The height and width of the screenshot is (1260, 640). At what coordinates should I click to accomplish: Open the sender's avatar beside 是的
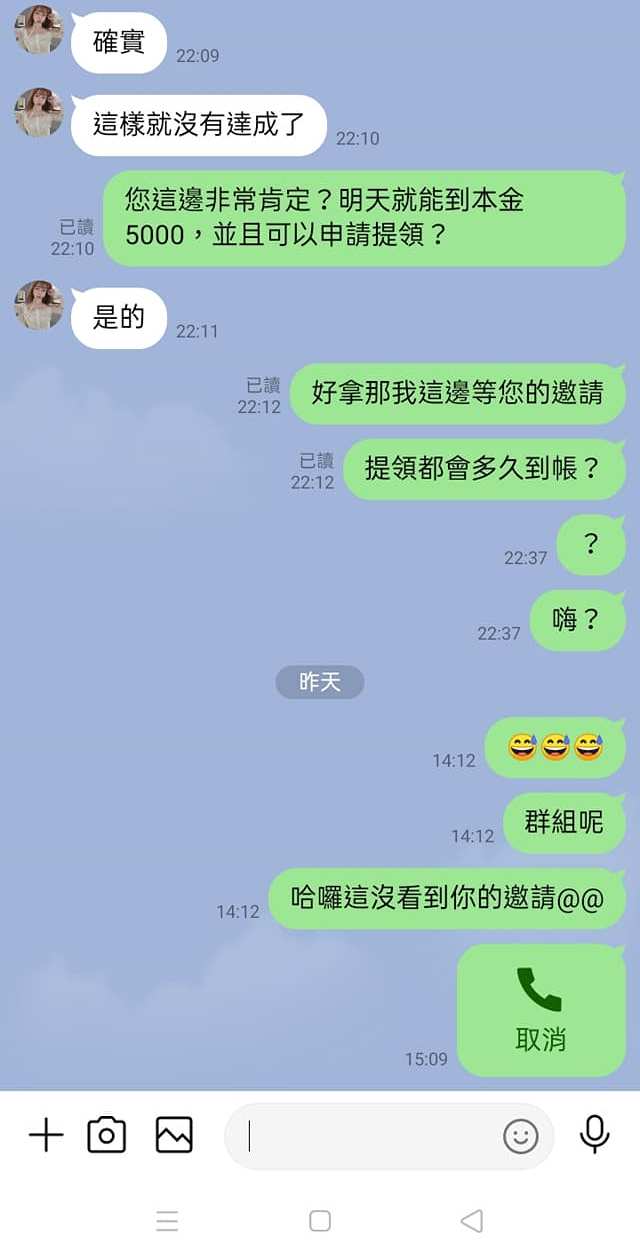click(x=39, y=305)
